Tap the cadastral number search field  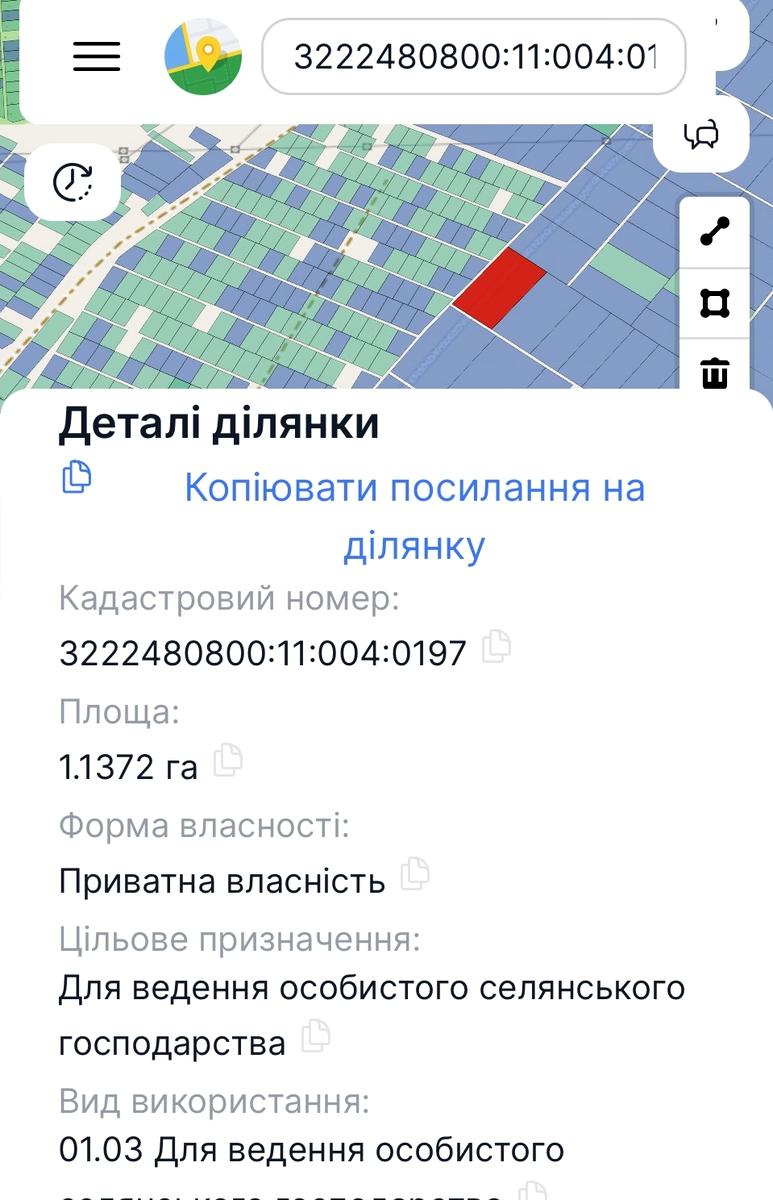coord(474,56)
